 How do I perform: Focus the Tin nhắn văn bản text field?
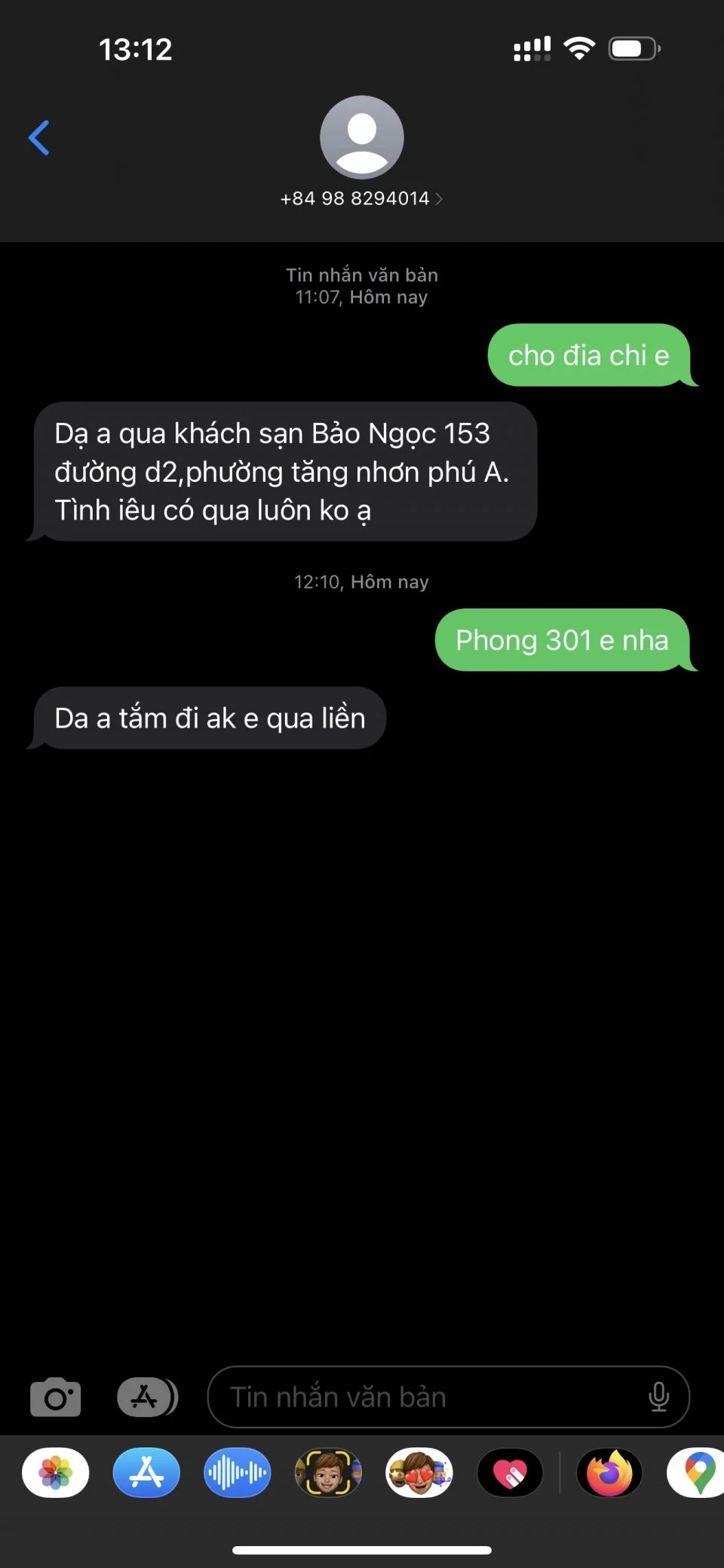pos(422,1397)
